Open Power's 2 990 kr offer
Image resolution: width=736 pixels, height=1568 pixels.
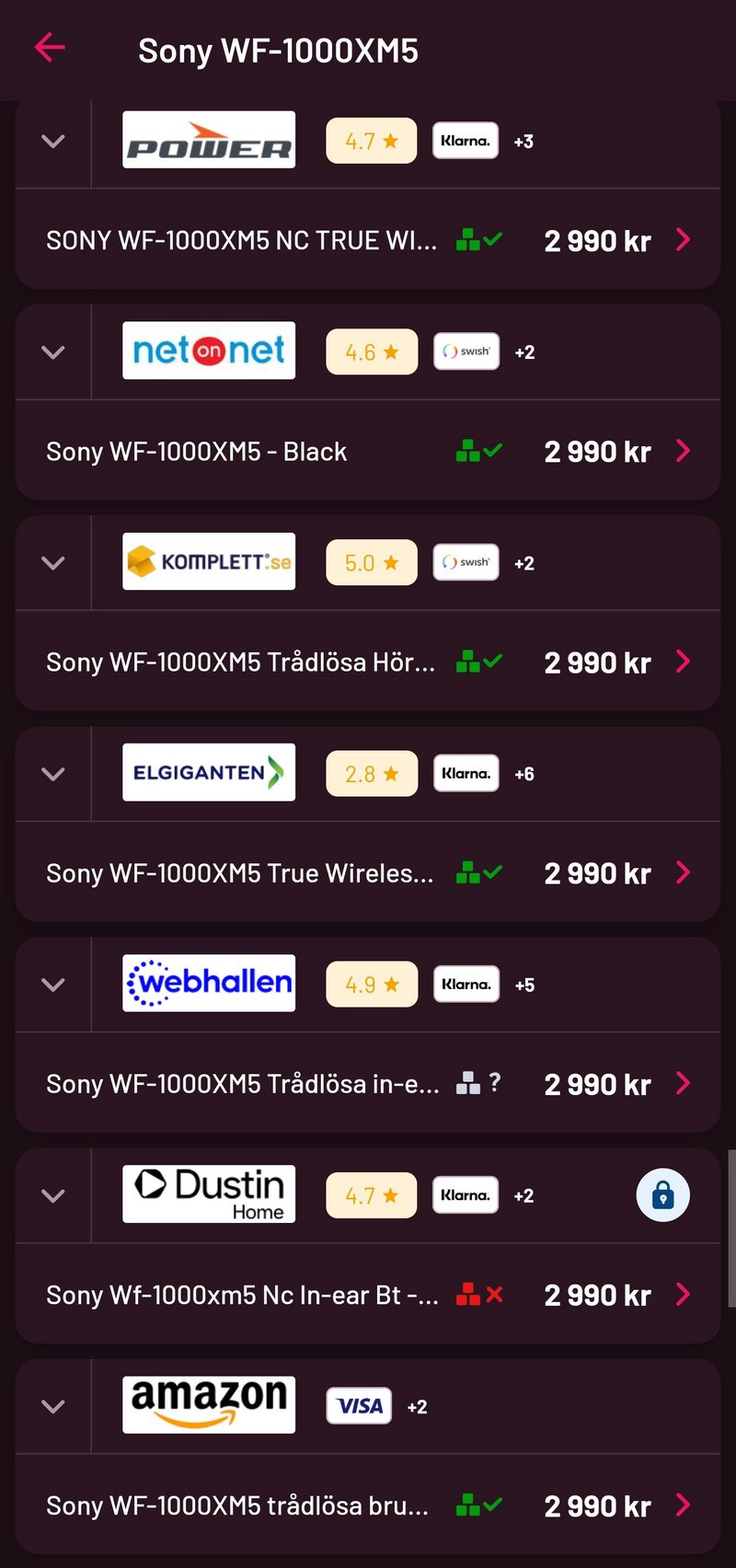pyautogui.click(x=368, y=241)
